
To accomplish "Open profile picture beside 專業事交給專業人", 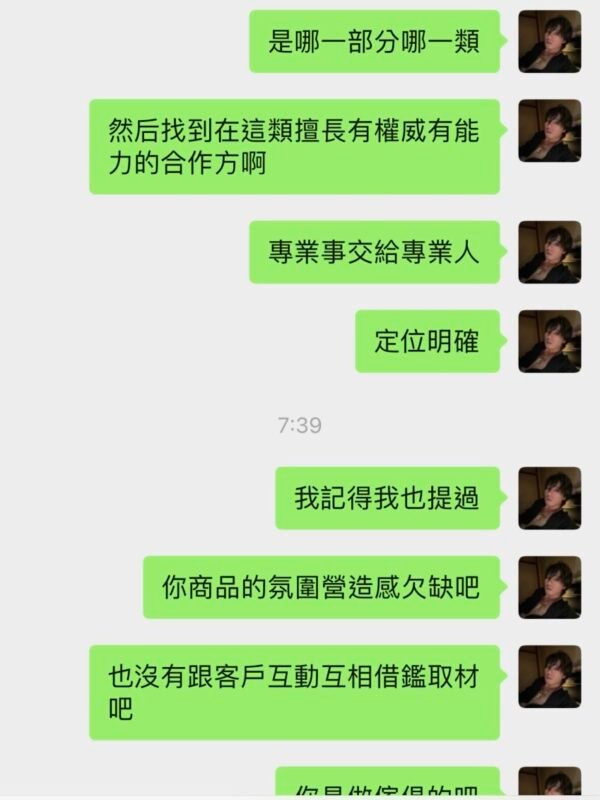I will [x=549, y=252].
